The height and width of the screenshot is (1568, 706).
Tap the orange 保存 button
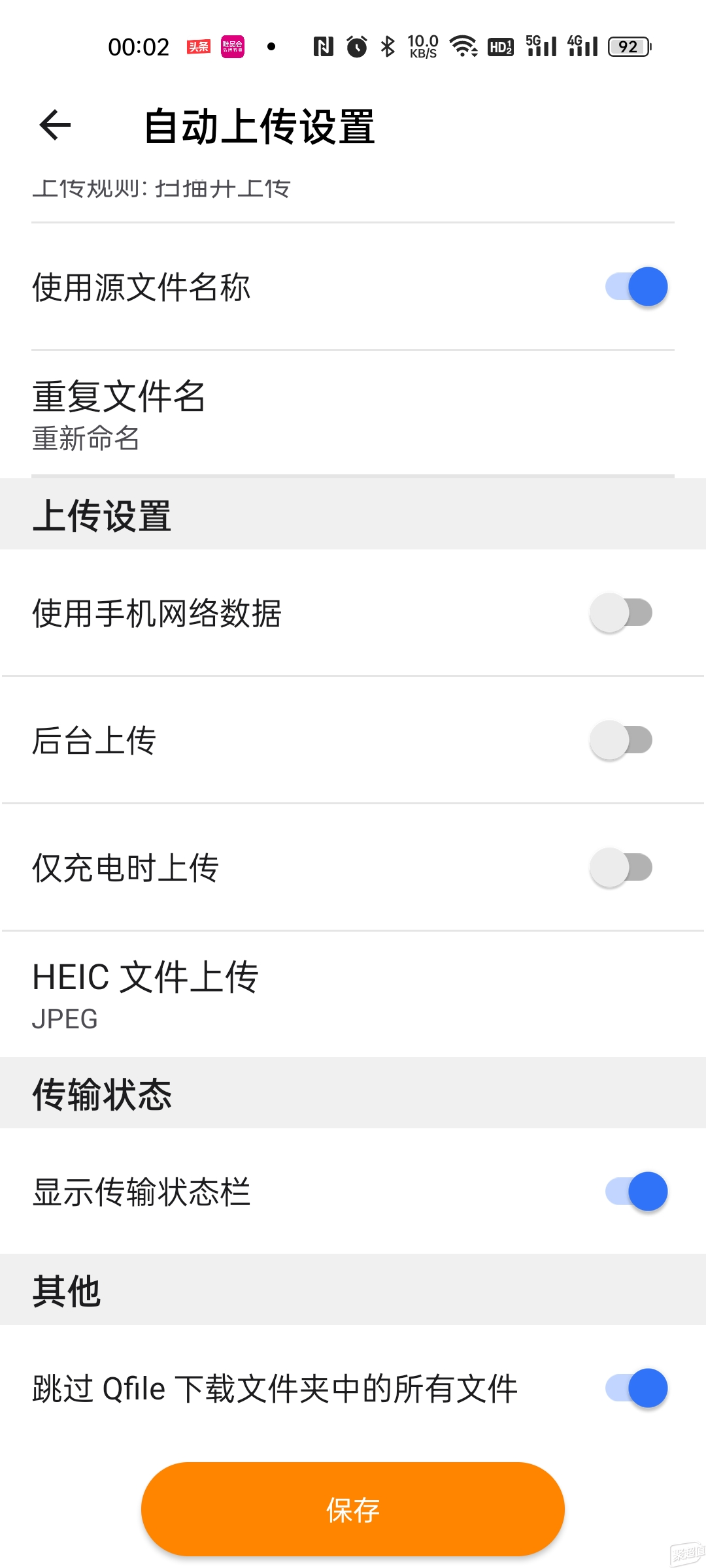coord(353,1509)
